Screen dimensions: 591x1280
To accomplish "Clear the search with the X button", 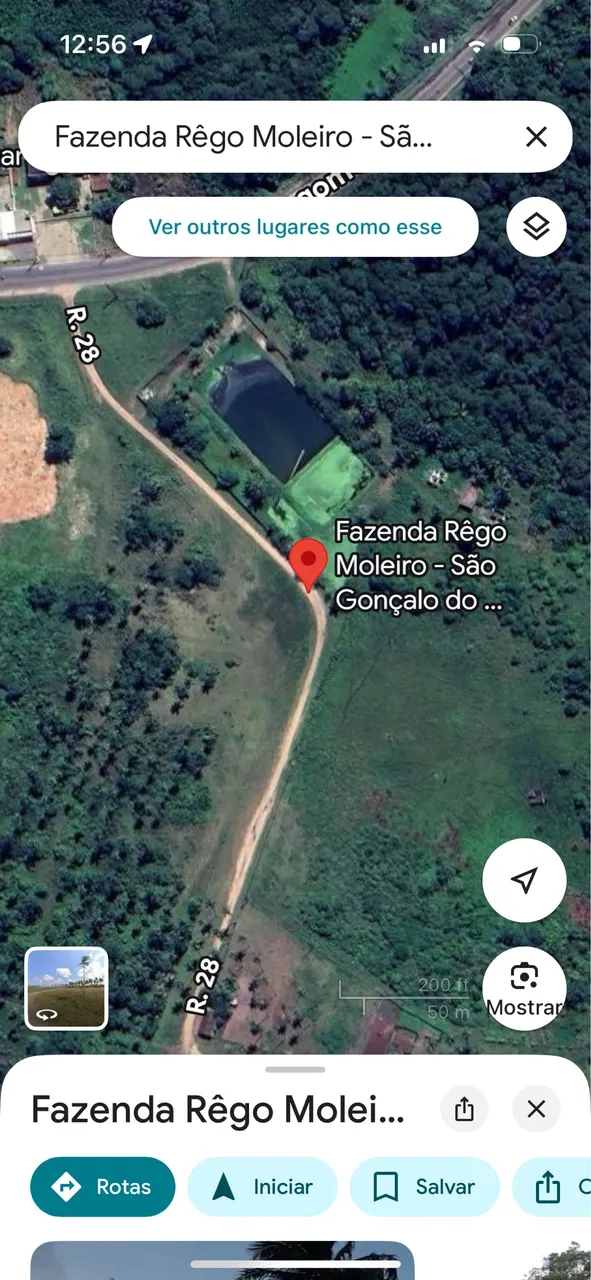I will point(537,137).
